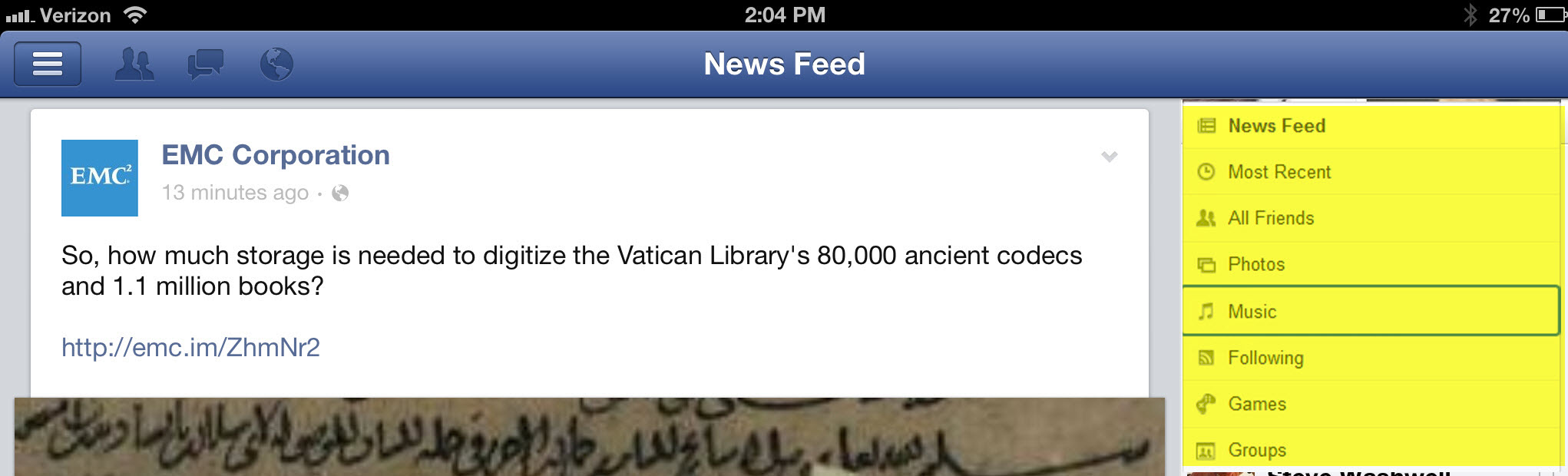Open the messages icon
Screen dimensions: 1568x476
coord(205,64)
